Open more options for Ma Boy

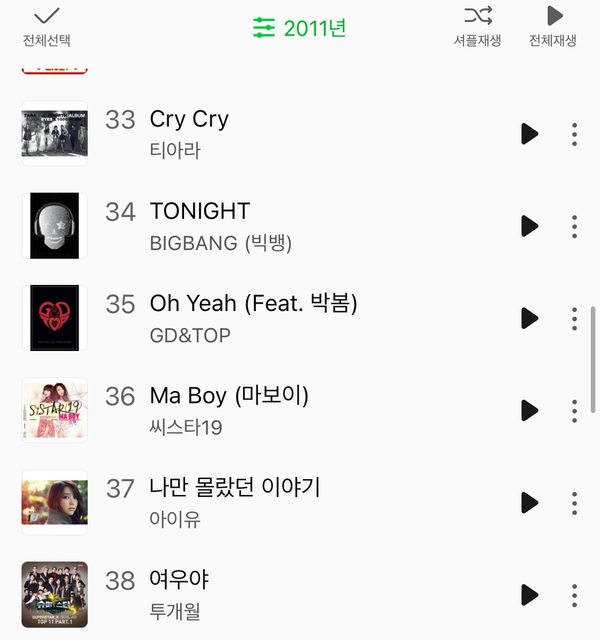tap(574, 410)
